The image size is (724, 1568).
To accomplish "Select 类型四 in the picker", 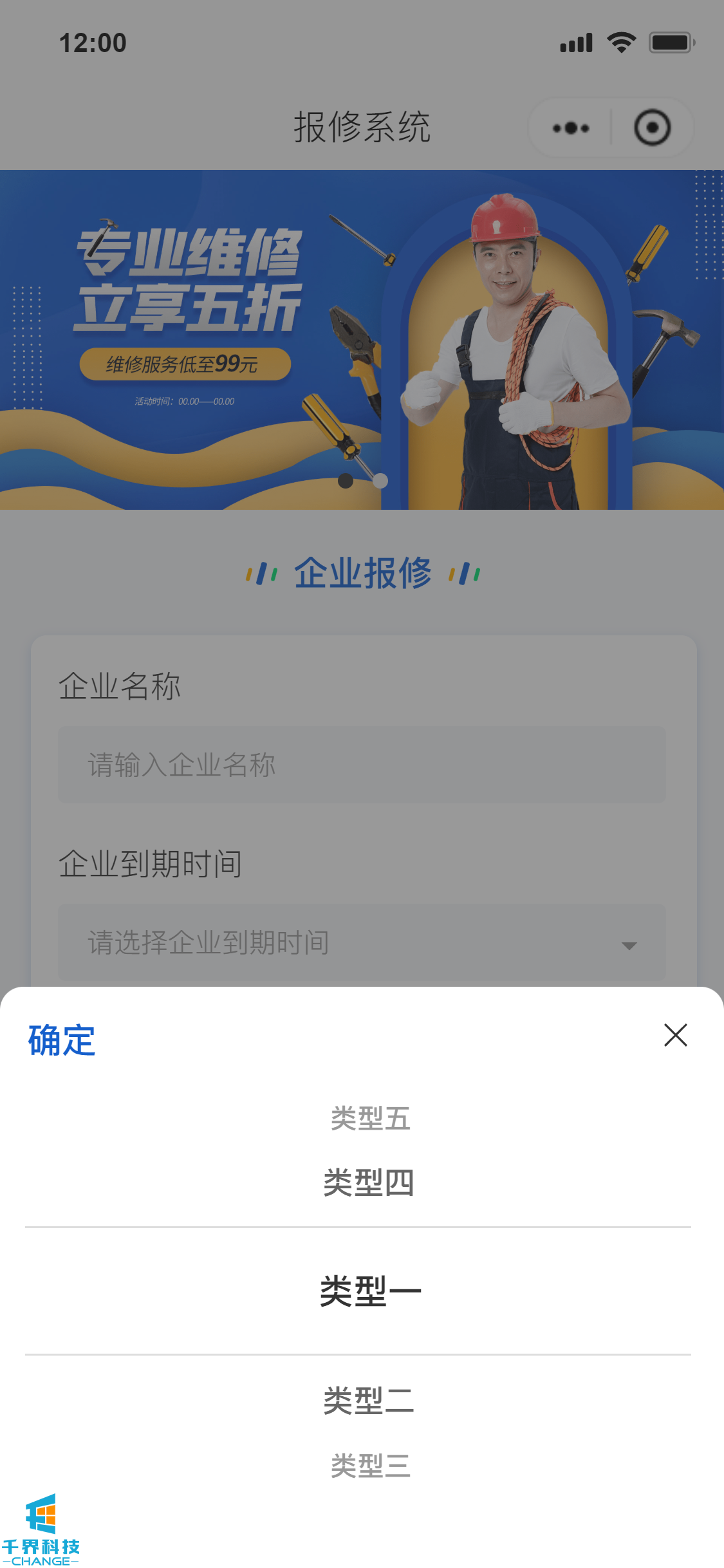I will [x=369, y=1182].
